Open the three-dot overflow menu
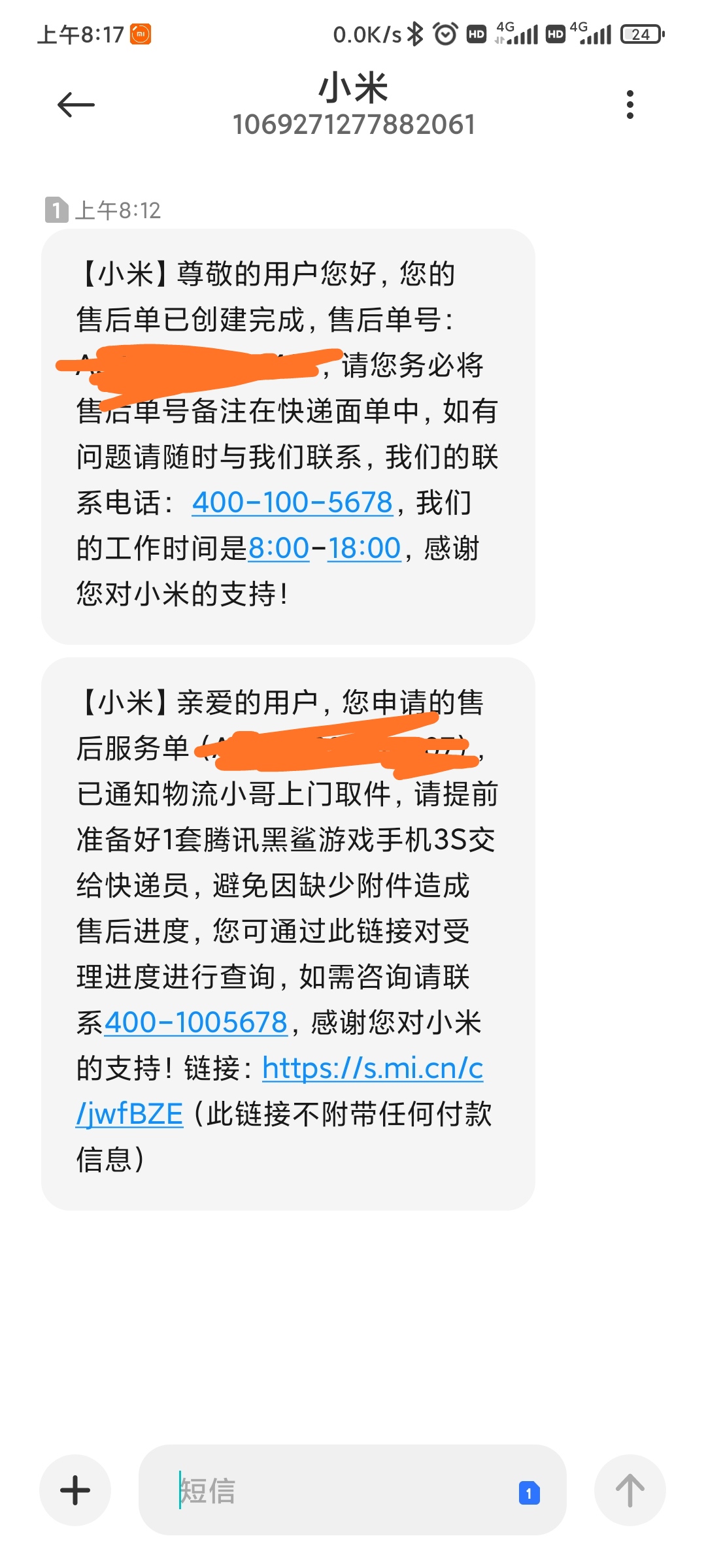The image size is (706, 1568). [630, 105]
